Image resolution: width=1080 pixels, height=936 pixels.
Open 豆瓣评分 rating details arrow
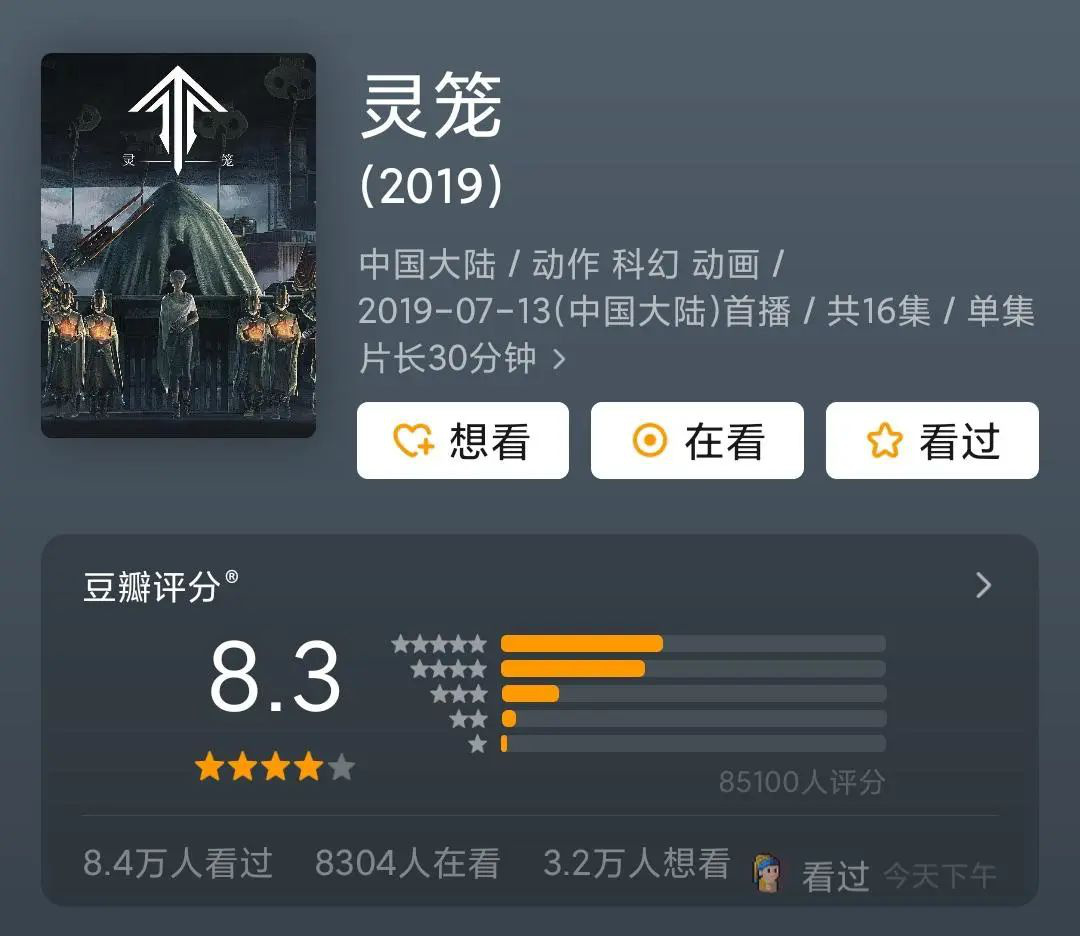(x=983, y=586)
